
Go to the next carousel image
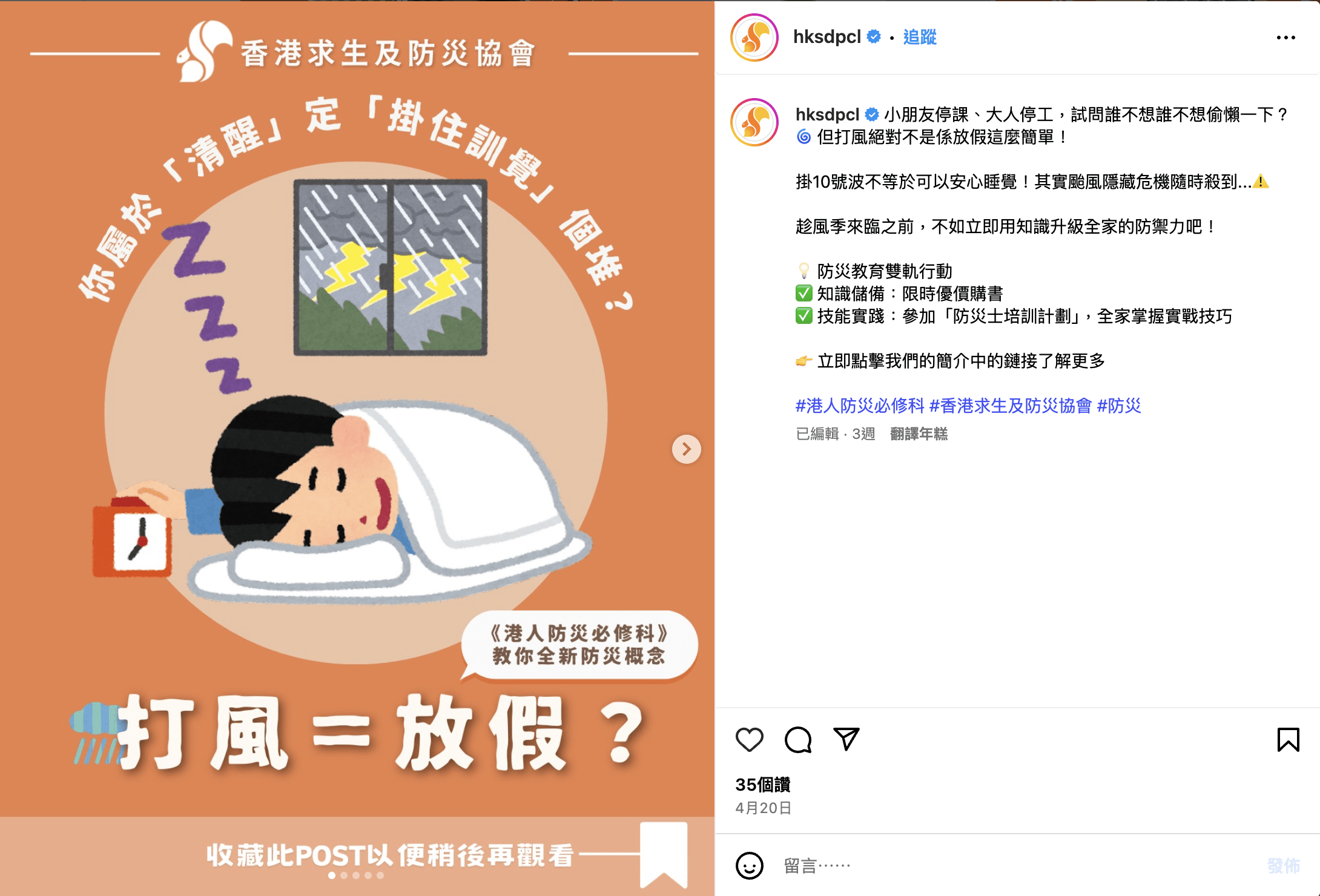click(x=686, y=449)
